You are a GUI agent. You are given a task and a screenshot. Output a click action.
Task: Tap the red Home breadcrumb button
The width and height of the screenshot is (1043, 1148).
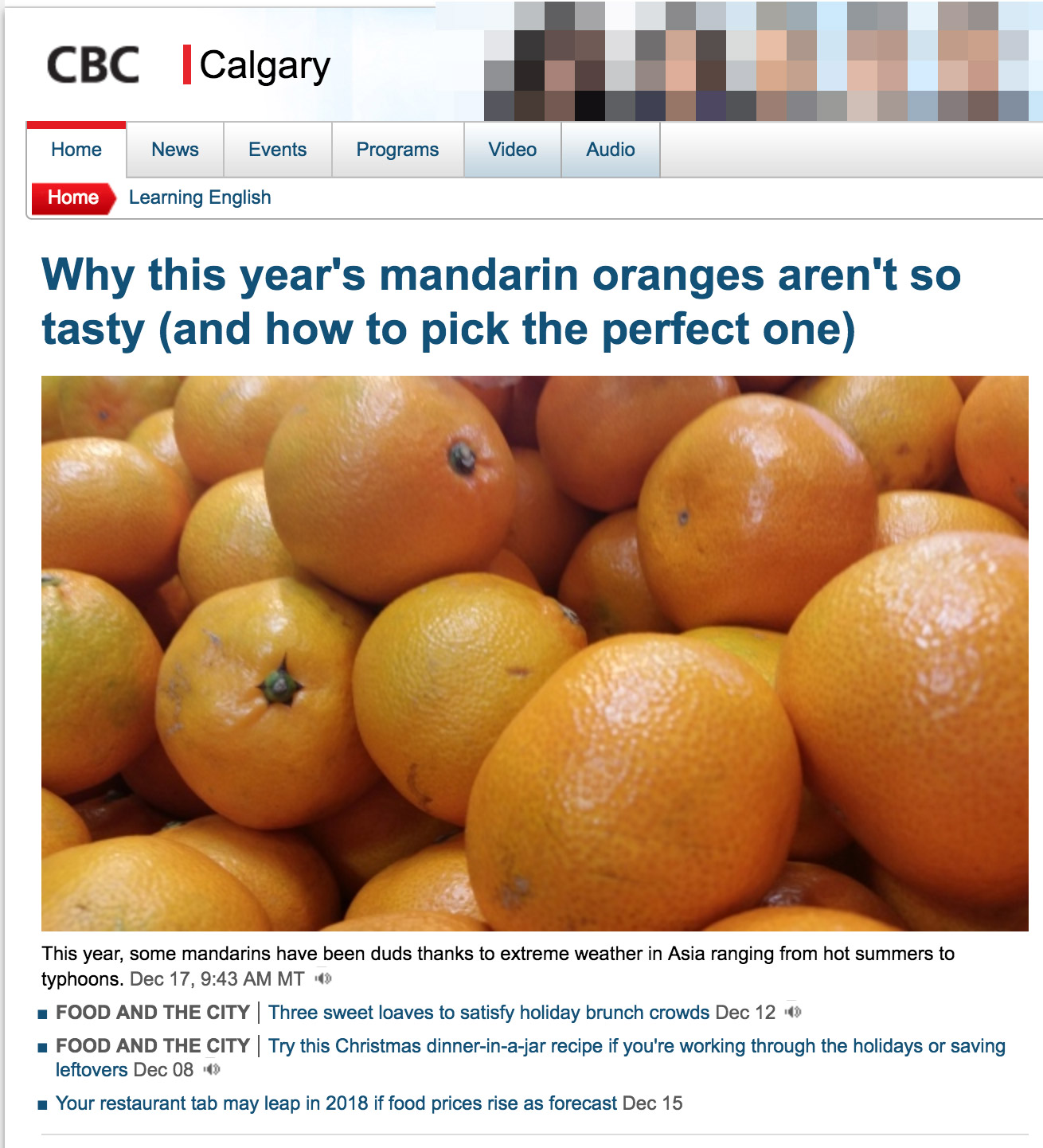[72, 197]
